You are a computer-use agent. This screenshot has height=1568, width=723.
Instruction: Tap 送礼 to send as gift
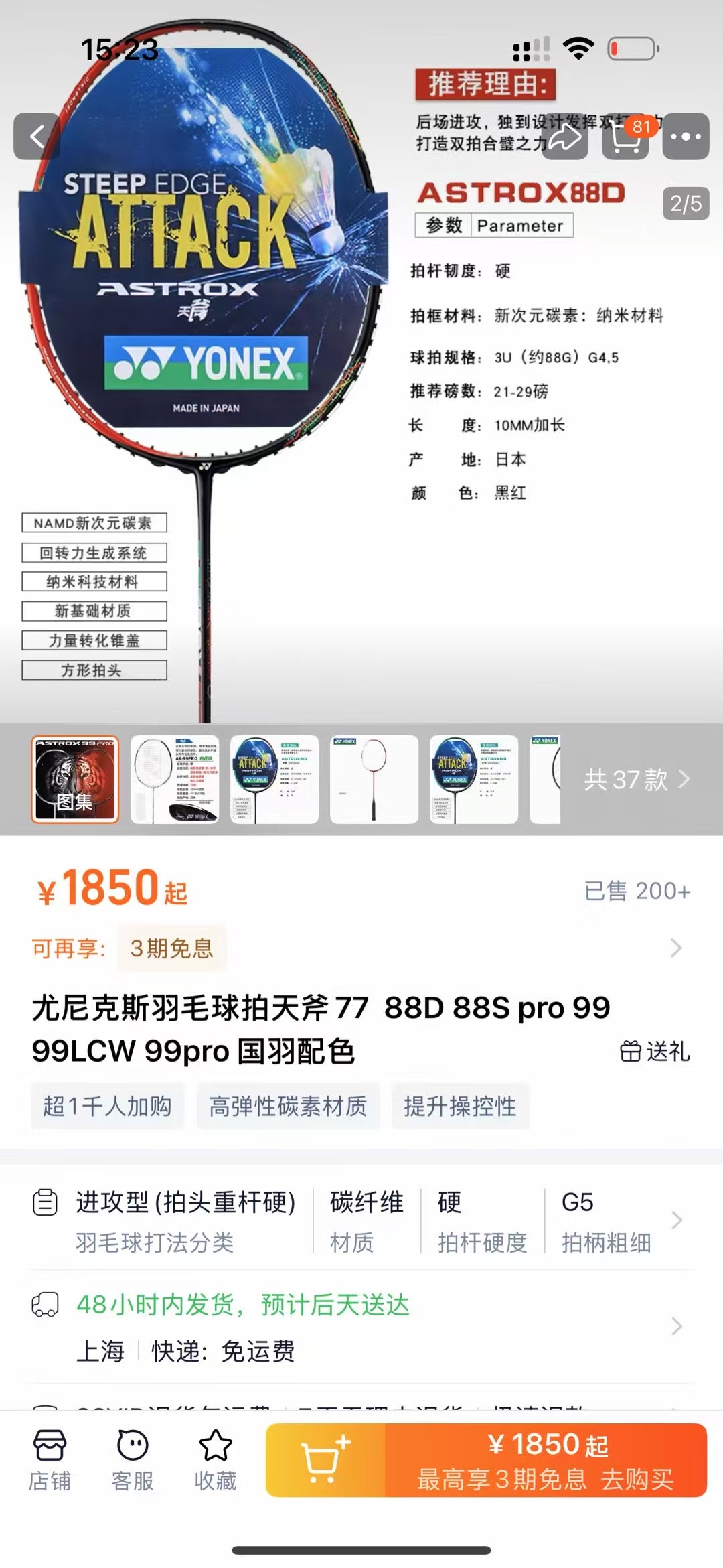[655, 1051]
